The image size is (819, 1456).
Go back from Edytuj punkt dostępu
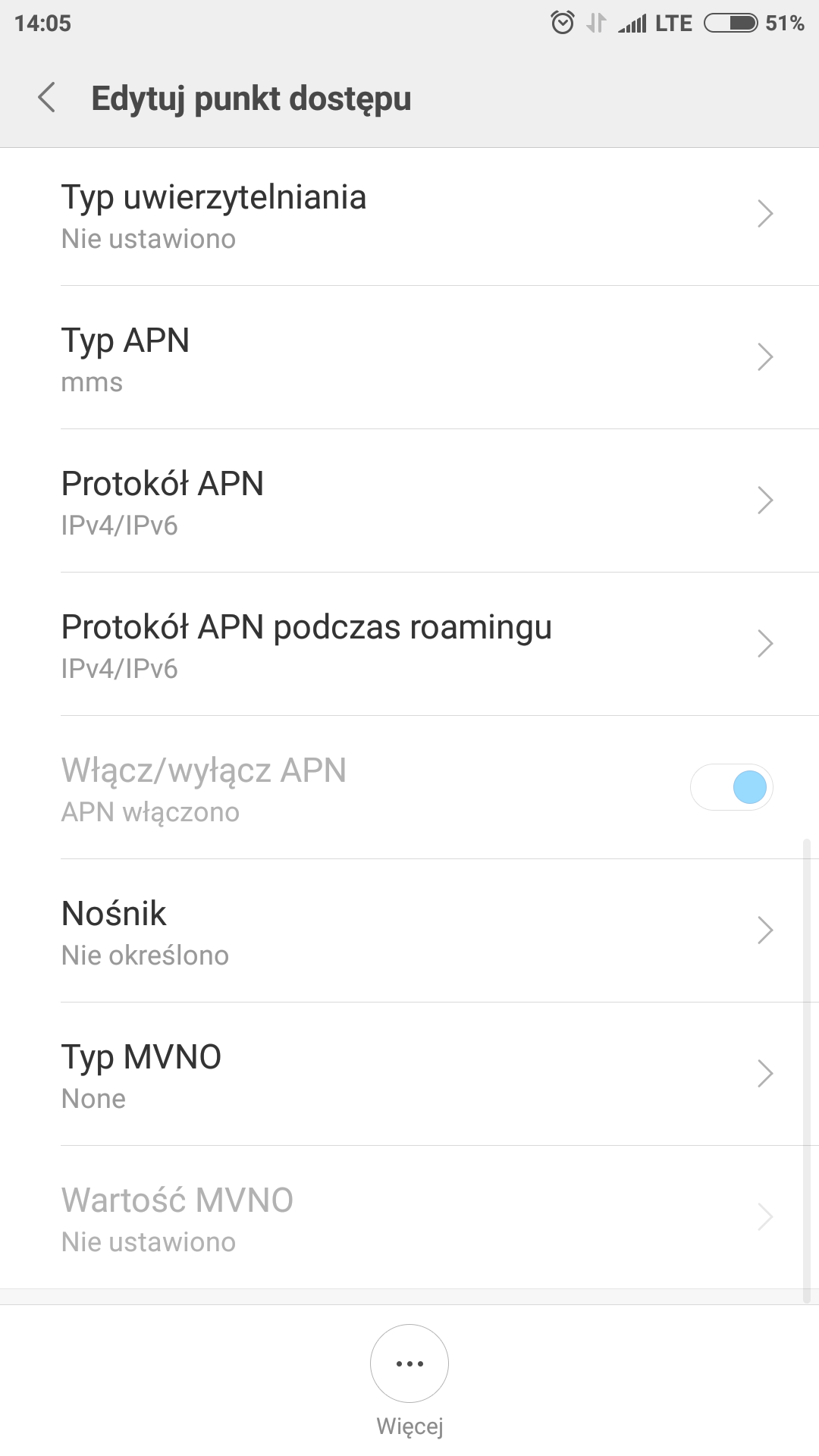click(47, 98)
